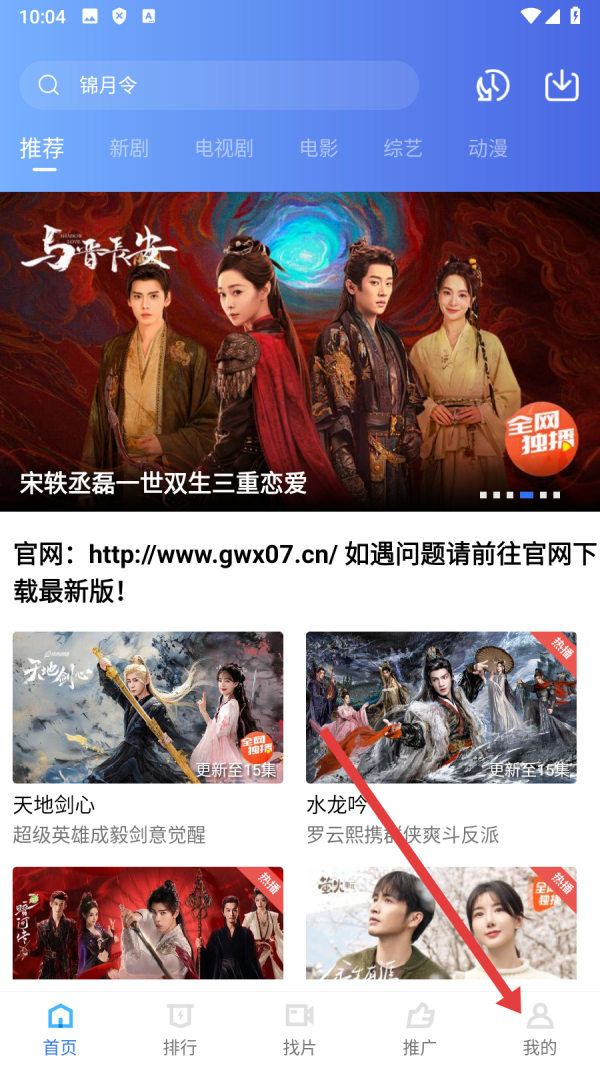Open the 与晋长安 featured banner
Image resolution: width=600 pixels, height=1066 pixels.
(300, 350)
